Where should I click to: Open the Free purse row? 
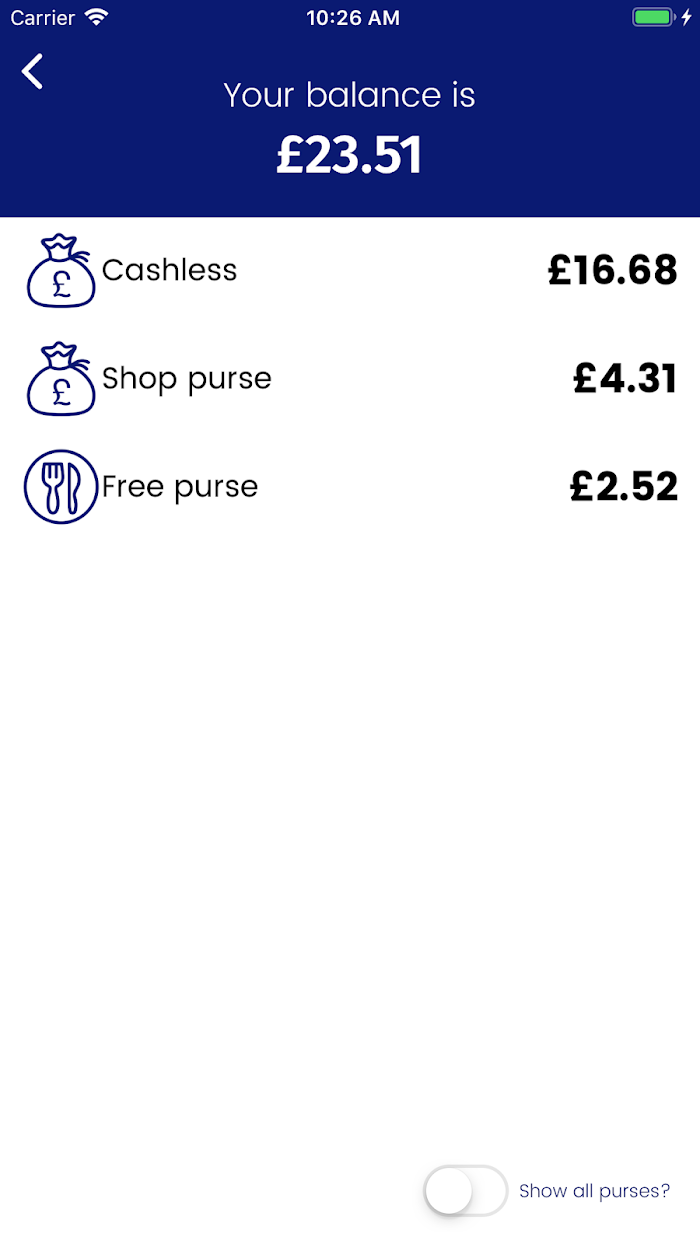pos(350,486)
